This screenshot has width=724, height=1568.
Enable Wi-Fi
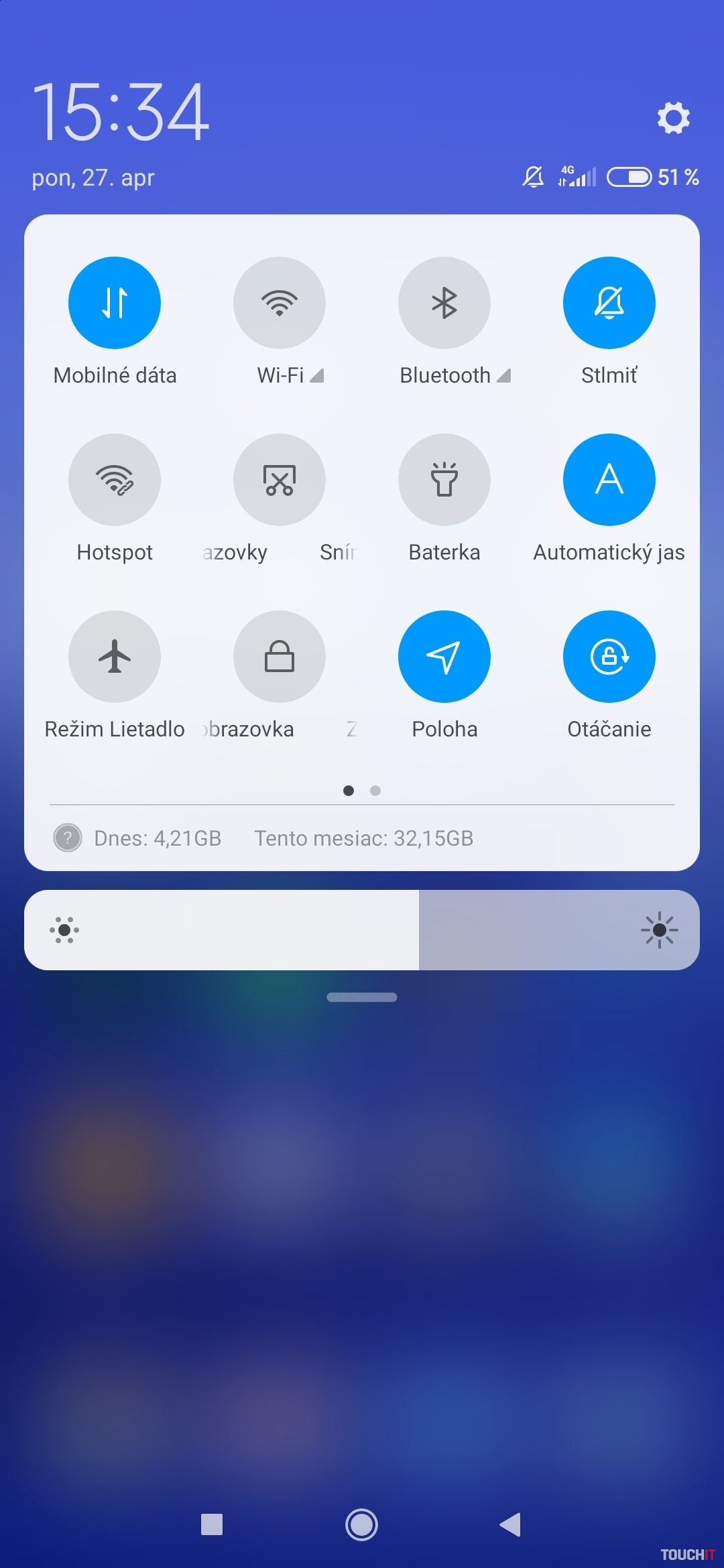(x=280, y=303)
